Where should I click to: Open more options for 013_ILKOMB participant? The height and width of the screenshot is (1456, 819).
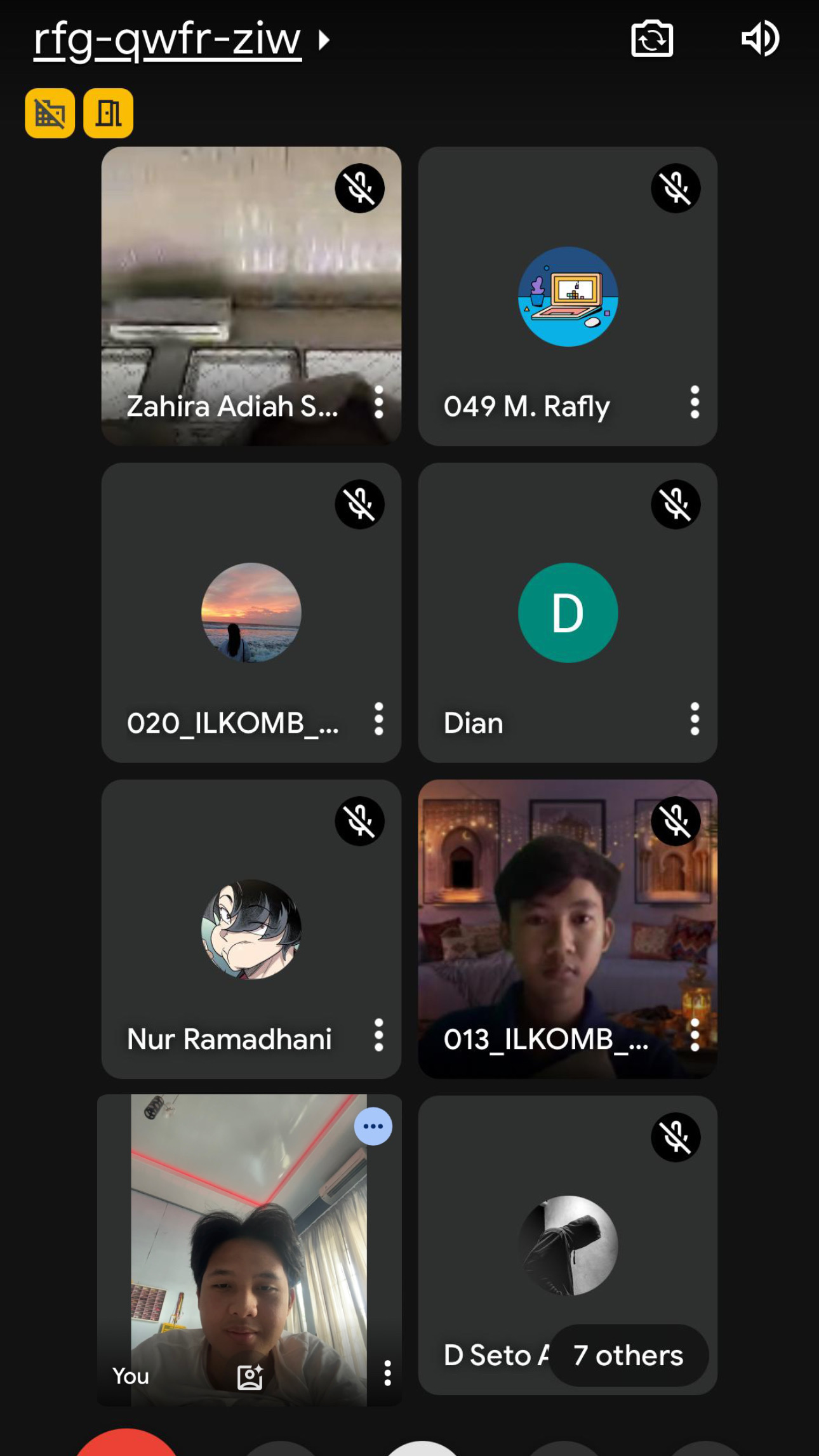tap(695, 1035)
